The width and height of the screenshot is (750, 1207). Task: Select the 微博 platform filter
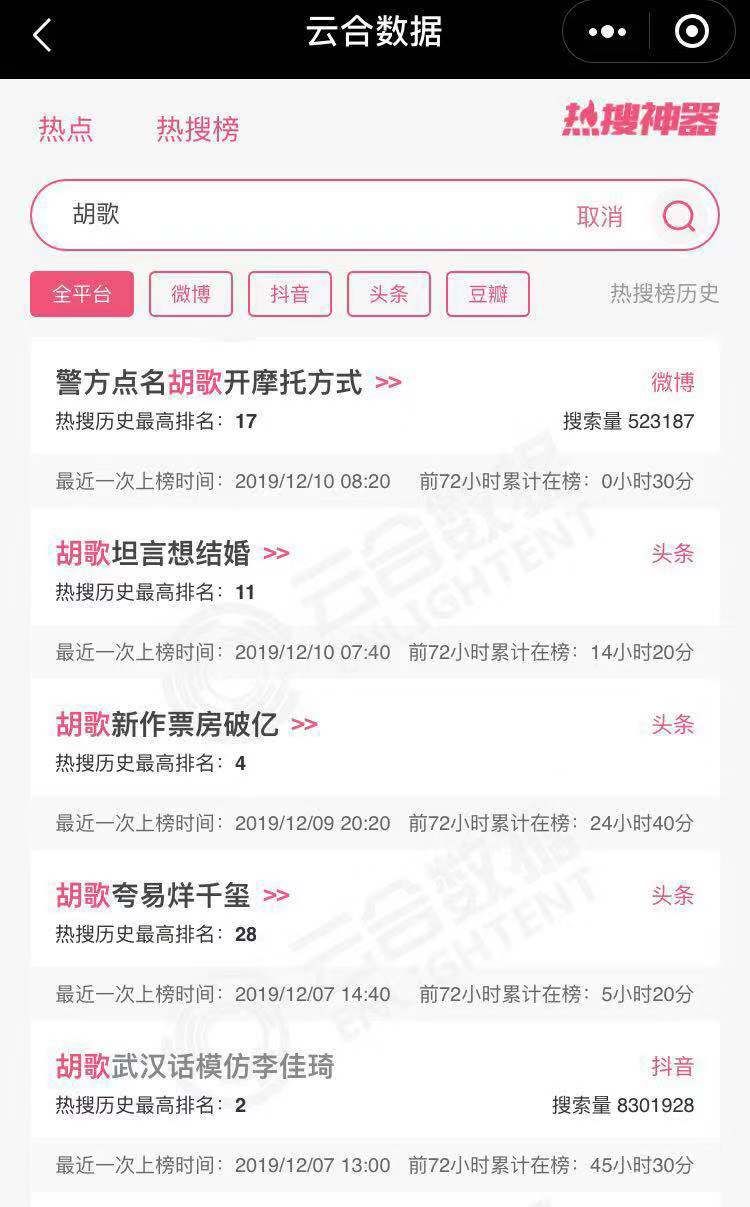coord(190,294)
